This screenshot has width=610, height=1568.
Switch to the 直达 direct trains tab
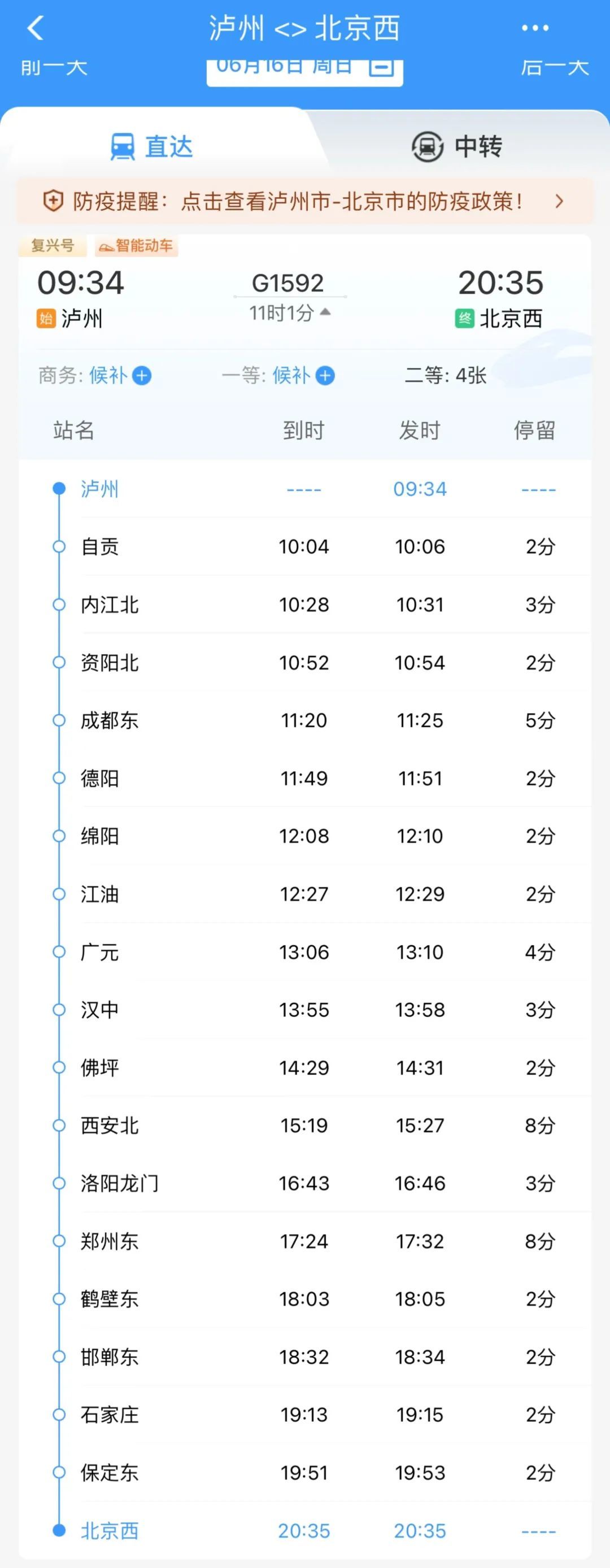(152, 147)
